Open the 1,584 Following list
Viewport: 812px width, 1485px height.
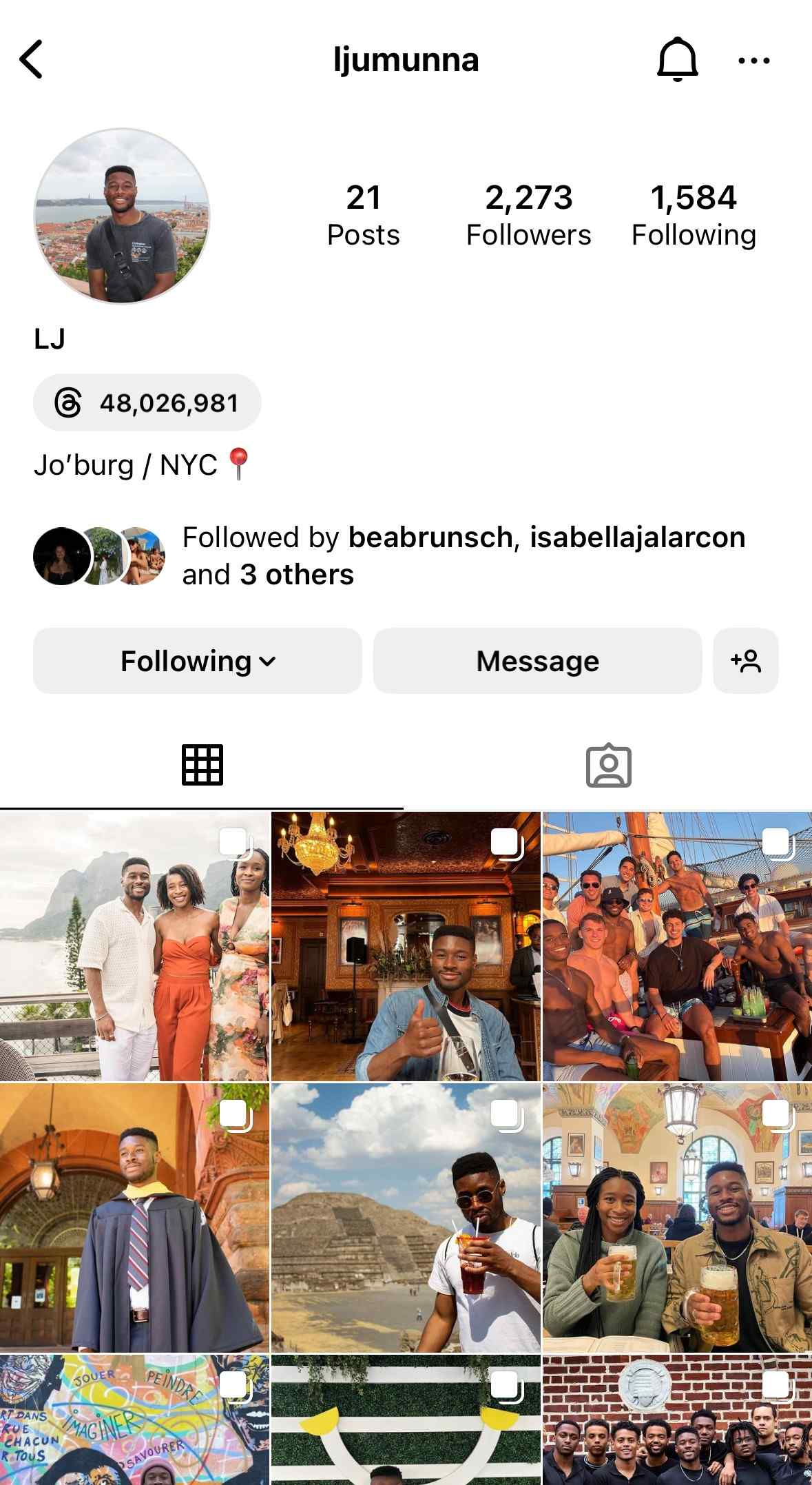[x=694, y=215]
